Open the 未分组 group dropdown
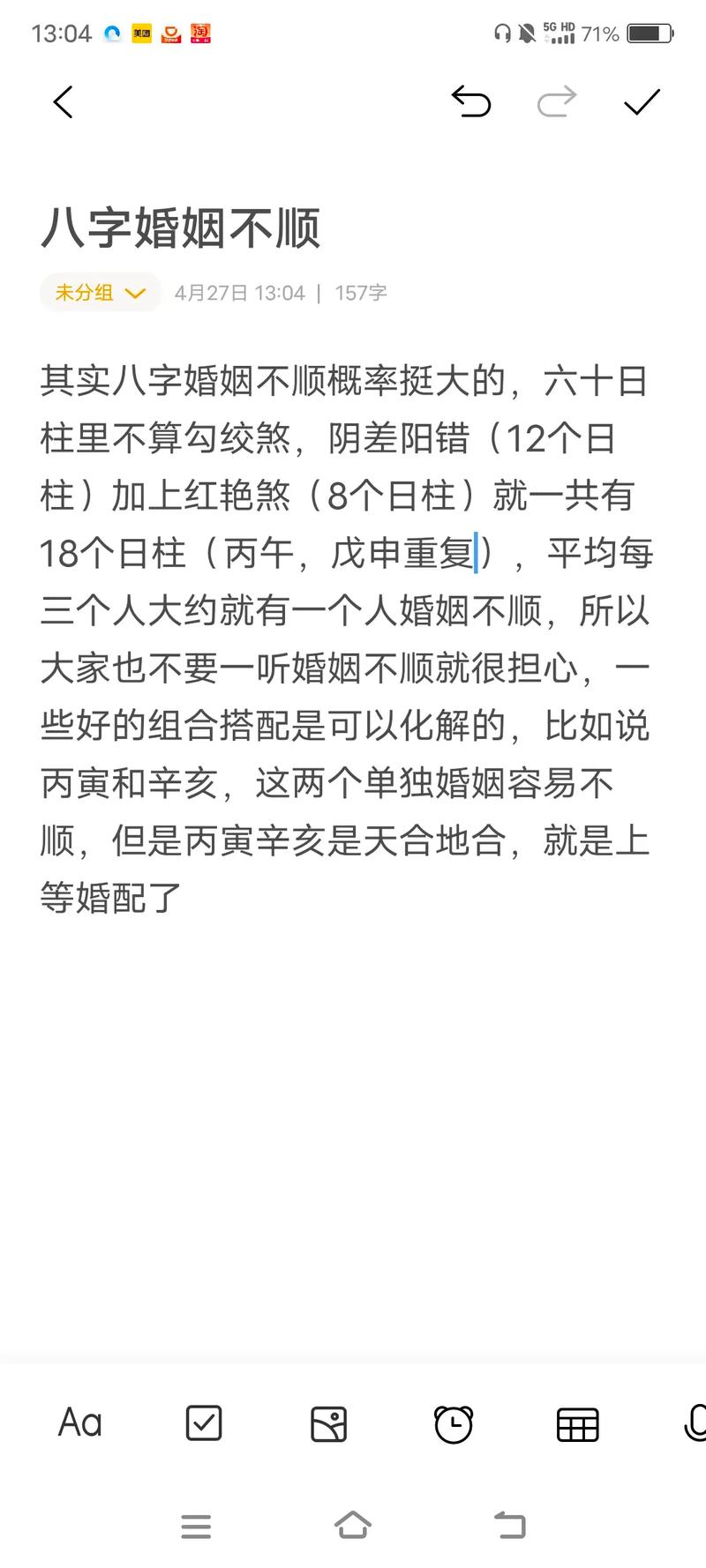Viewport: 706px width, 1568px height. coord(100,293)
